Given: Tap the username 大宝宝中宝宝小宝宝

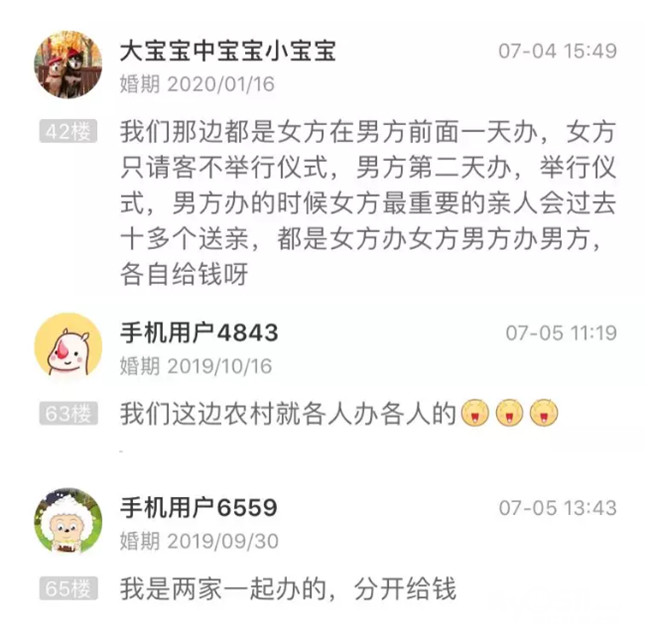Looking at the screenshot, I should tap(228, 49).
